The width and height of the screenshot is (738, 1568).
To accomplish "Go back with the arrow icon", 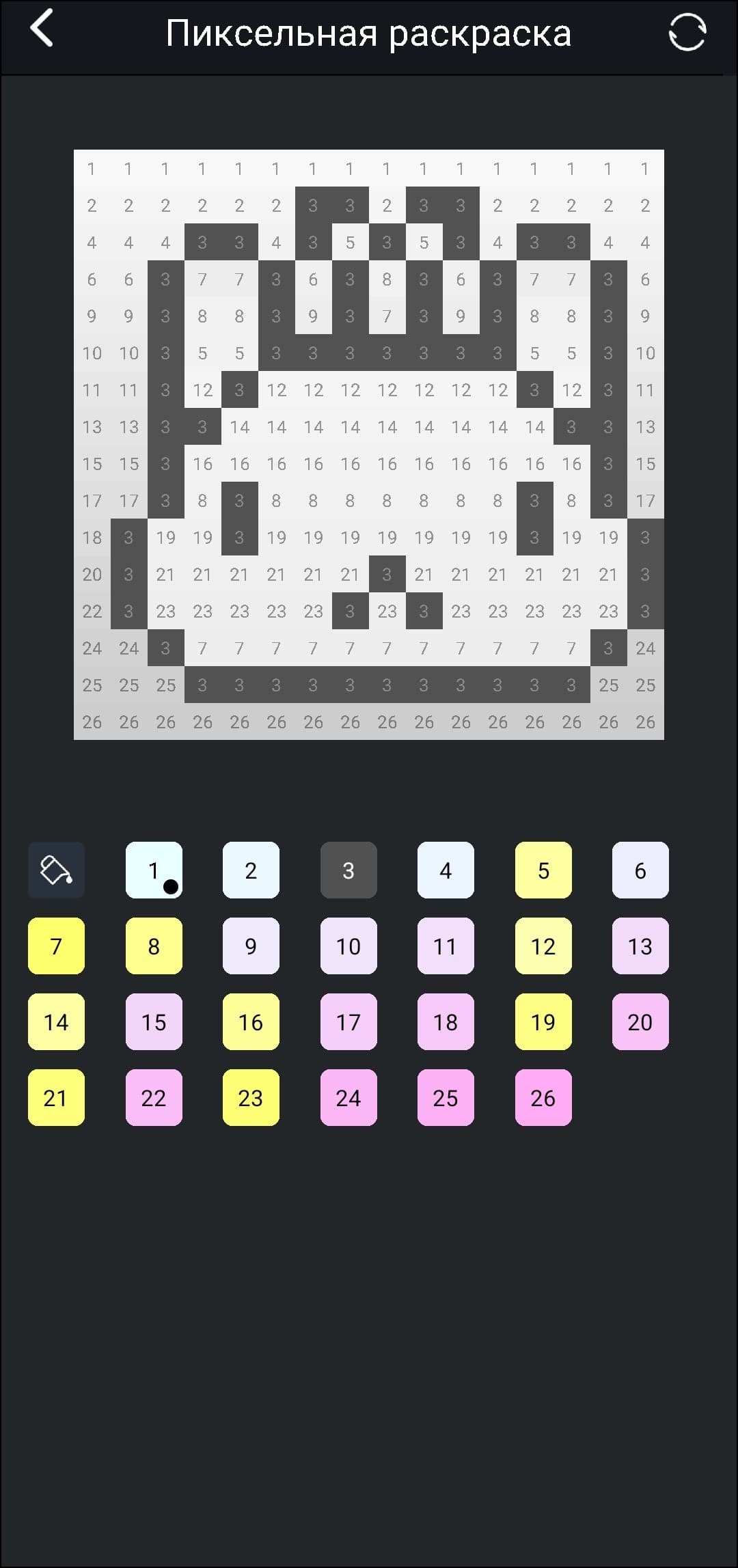I will pyautogui.click(x=42, y=29).
